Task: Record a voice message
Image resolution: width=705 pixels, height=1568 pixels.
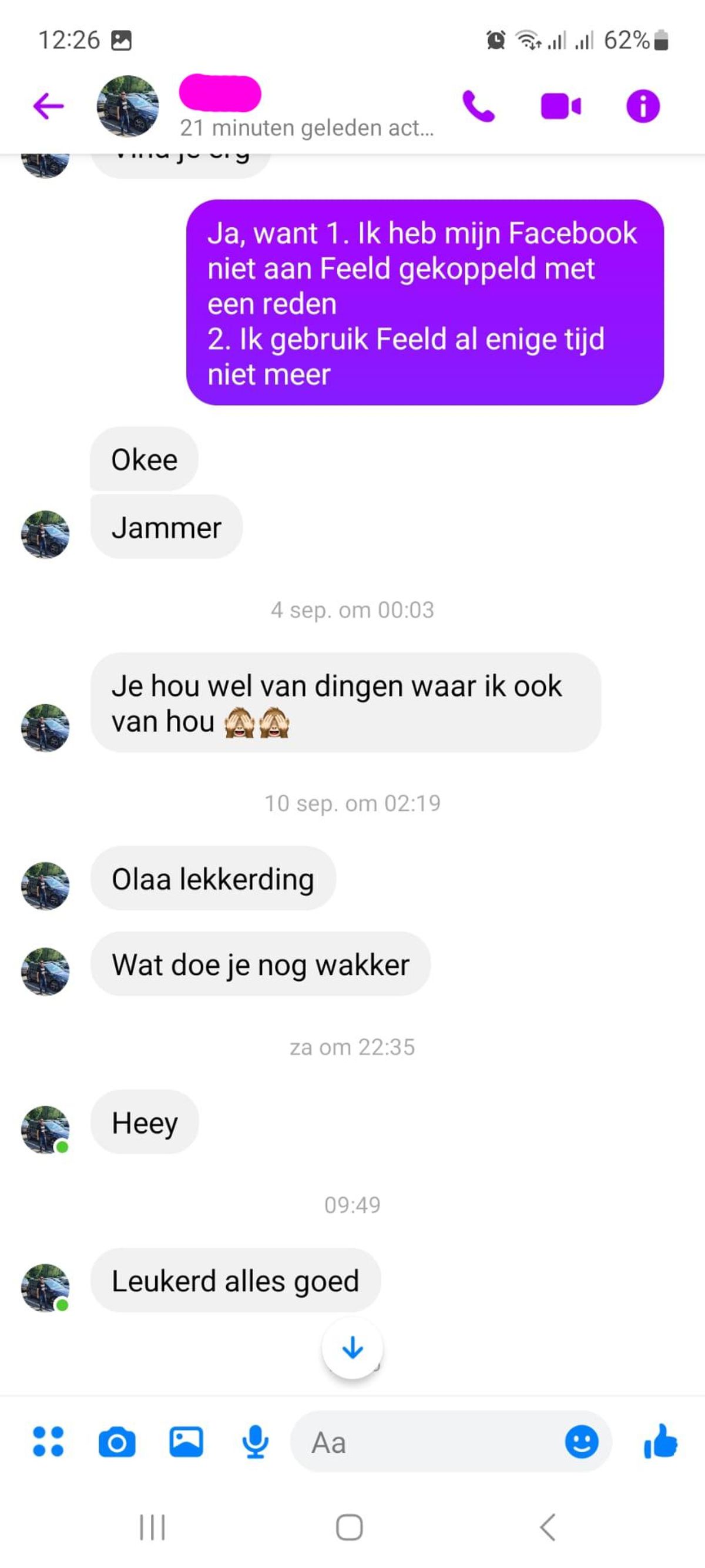Action: point(255,1442)
